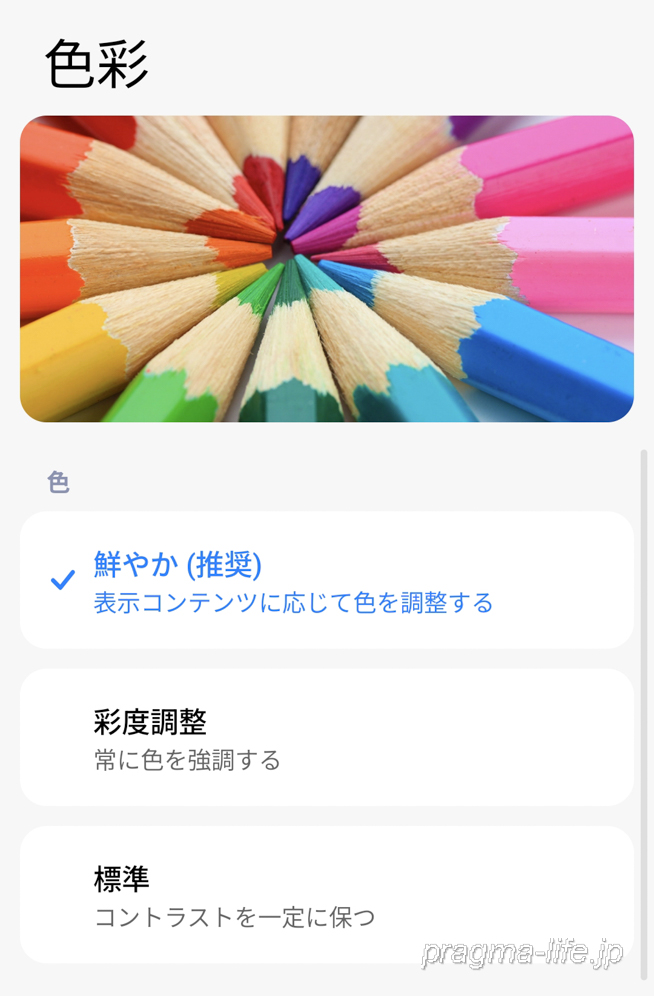This screenshot has width=654, height=996.
Task: Select the 鮮やか (推奨) color mode
Action: point(326,581)
